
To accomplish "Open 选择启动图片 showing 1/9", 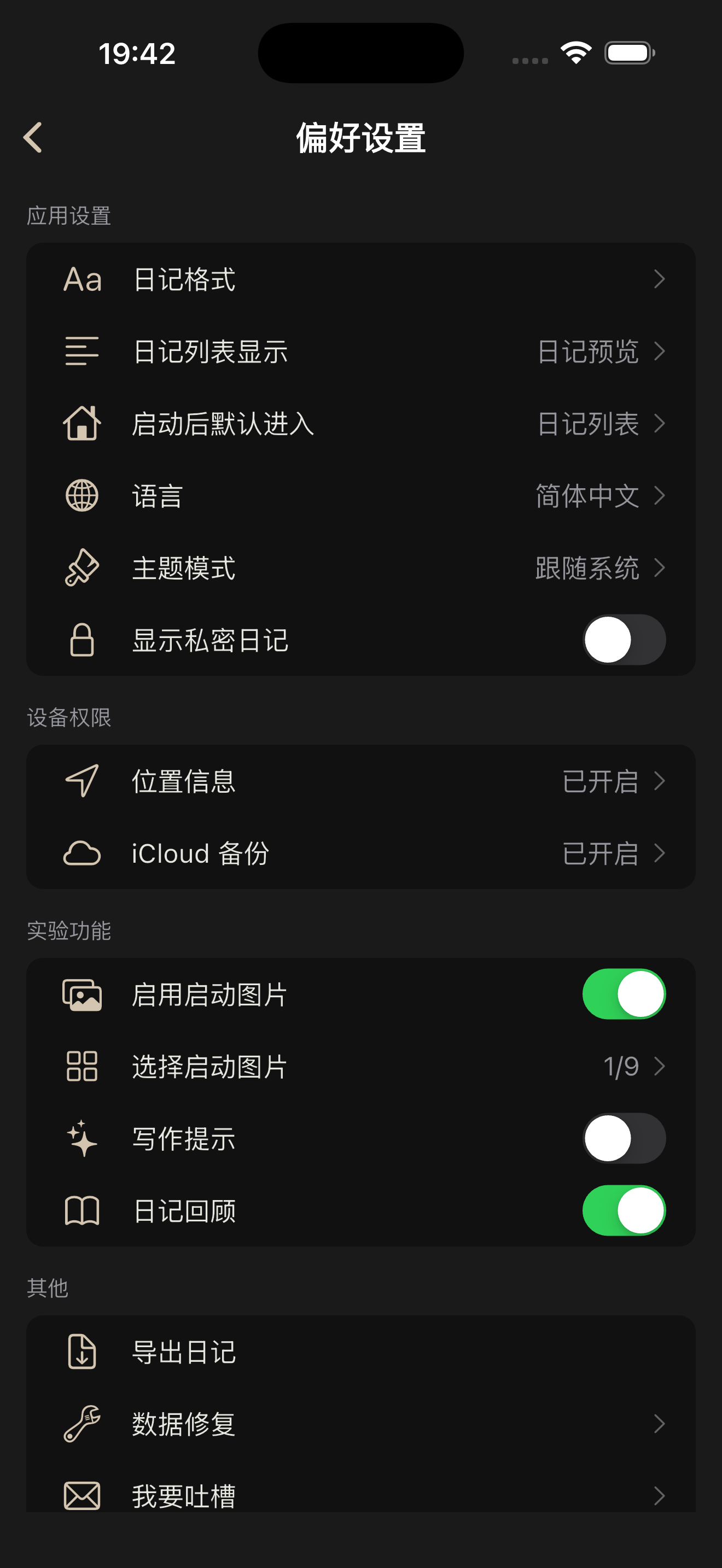I will (x=661, y=1066).
